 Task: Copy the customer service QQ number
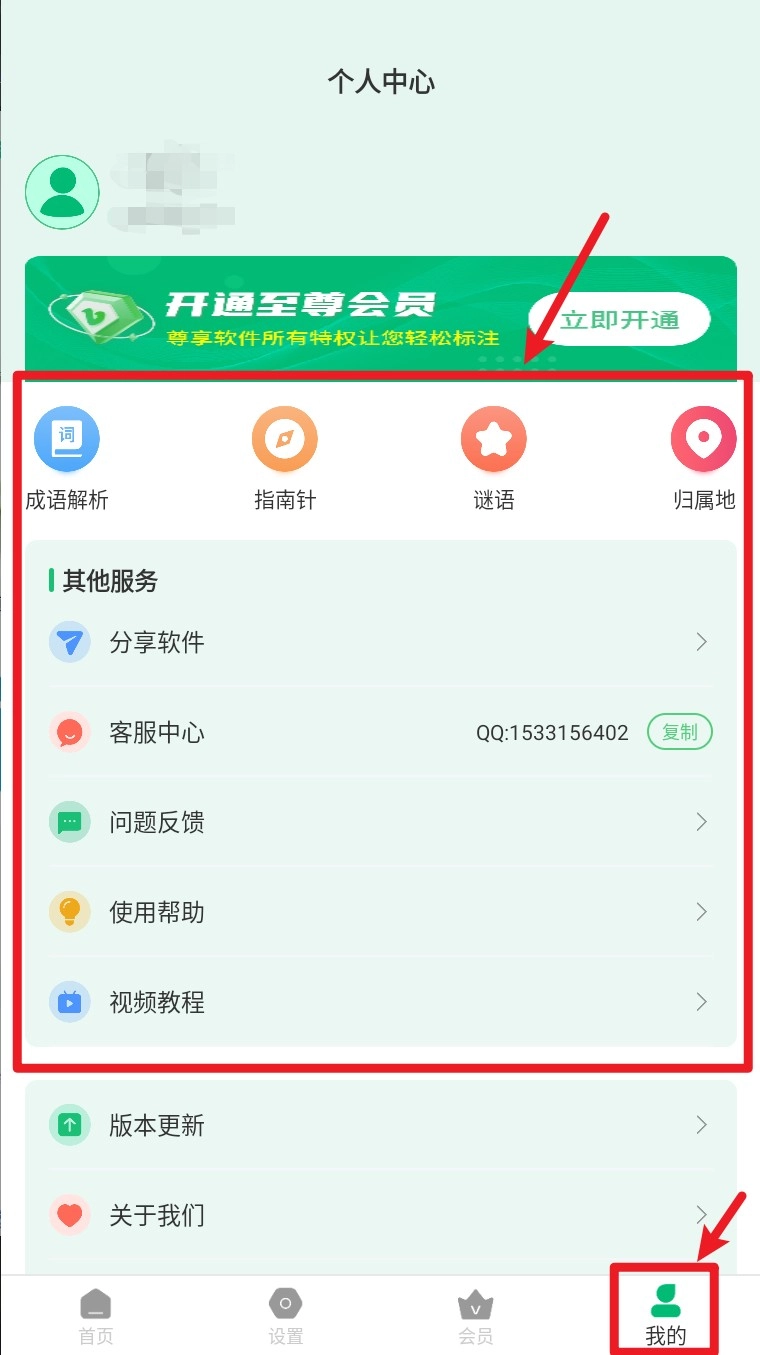click(x=680, y=732)
